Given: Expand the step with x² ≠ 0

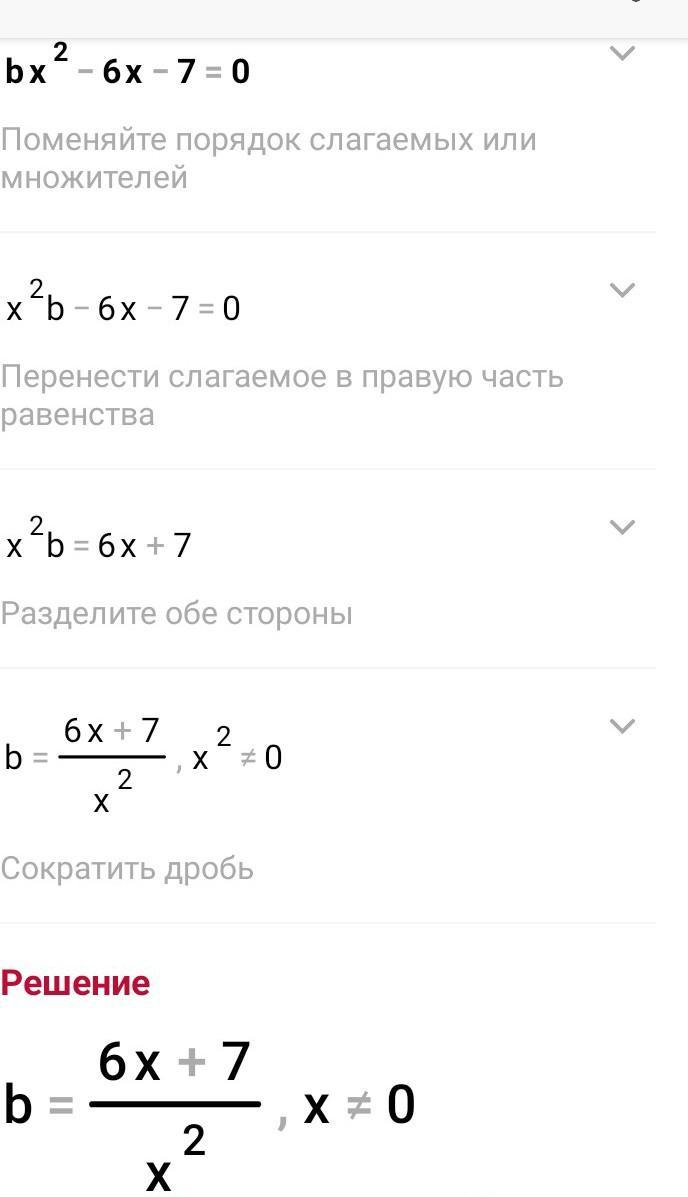Looking at the screenshot, I should coord(622,726).
